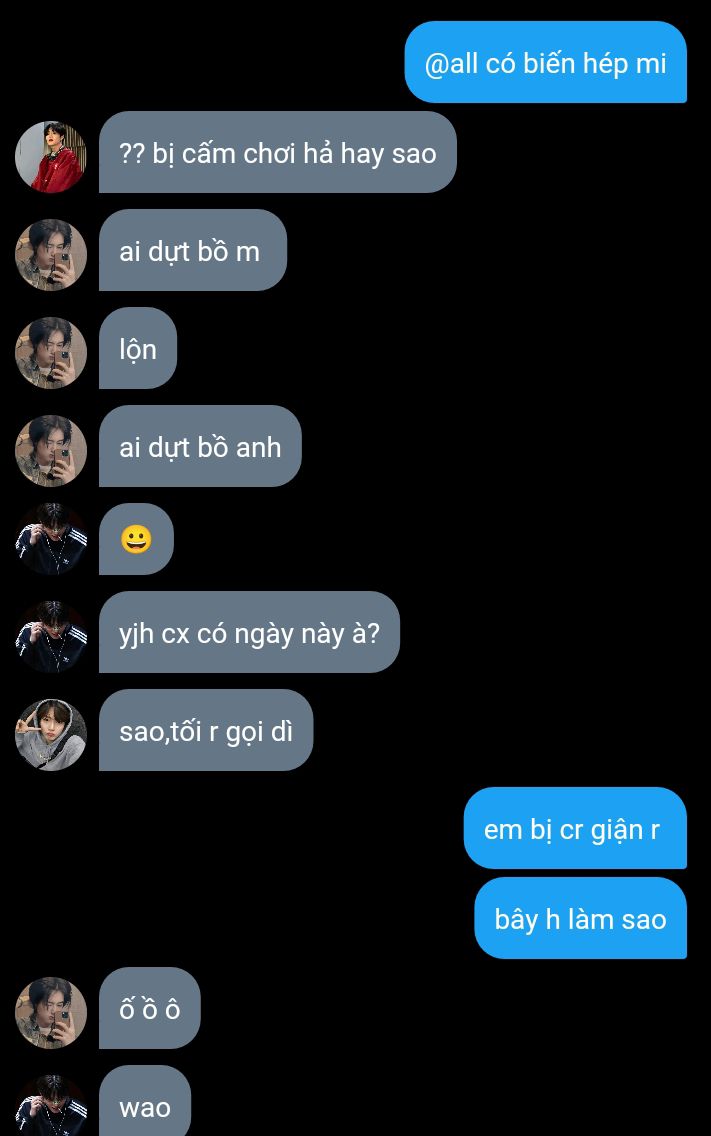The width and height of the screenshot is (711, 1136).
Task: View profile of "sao,tối r gọi dì" sender
Action: [51, 734]
